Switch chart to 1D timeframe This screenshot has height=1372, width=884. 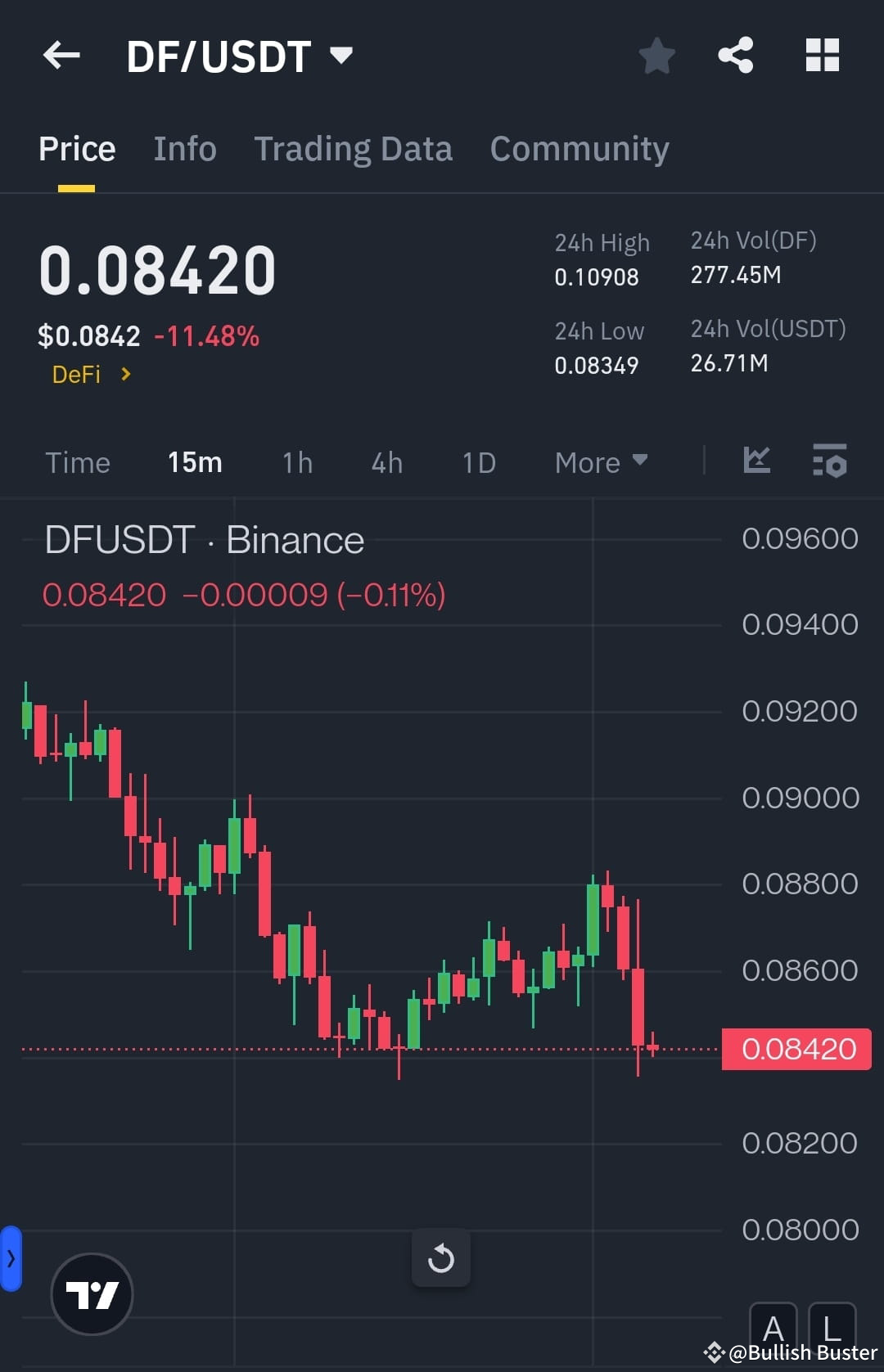pos(478,461)
